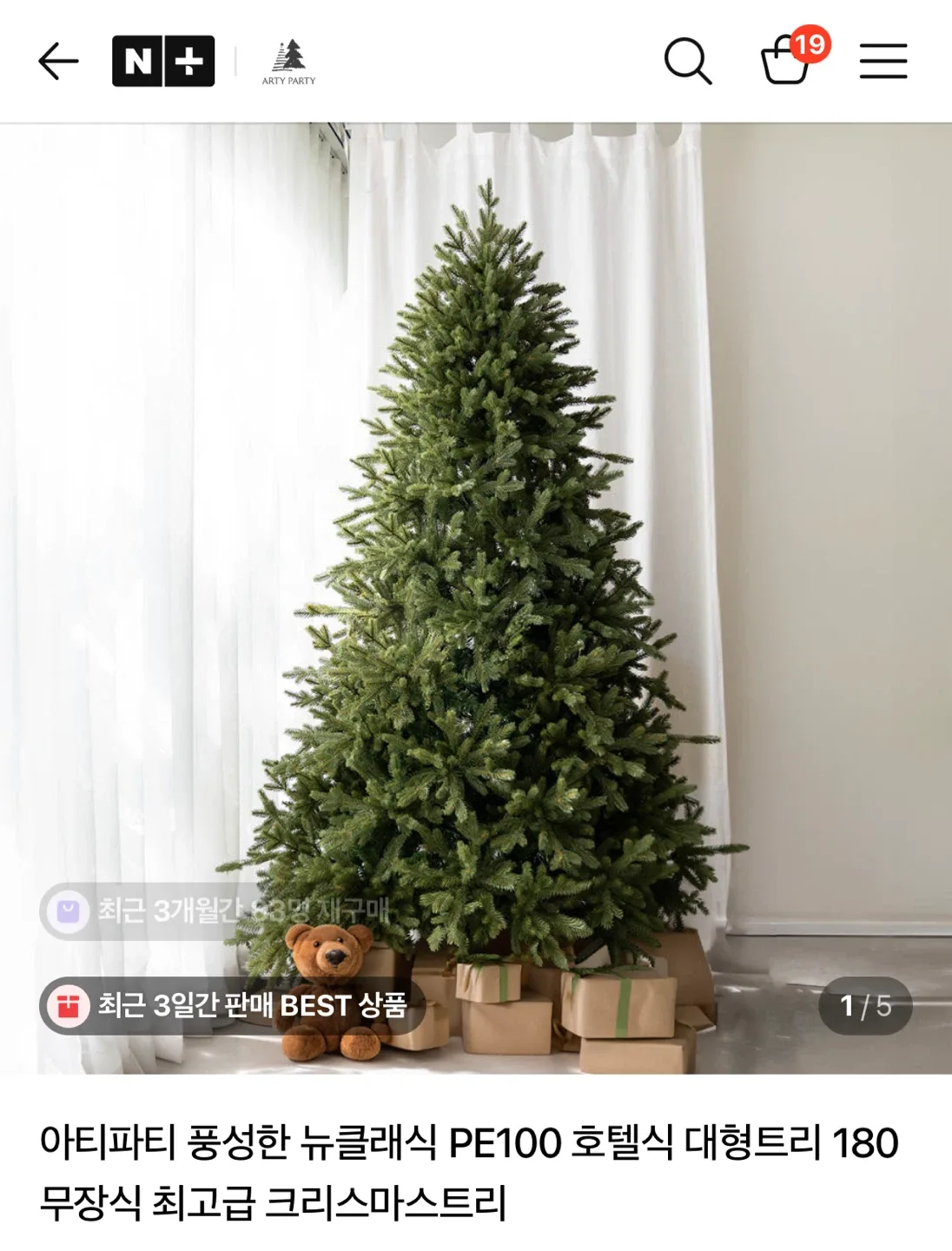952x1251 pixels.
Task: Go back using the arrow icon
Action: point(58,62)
